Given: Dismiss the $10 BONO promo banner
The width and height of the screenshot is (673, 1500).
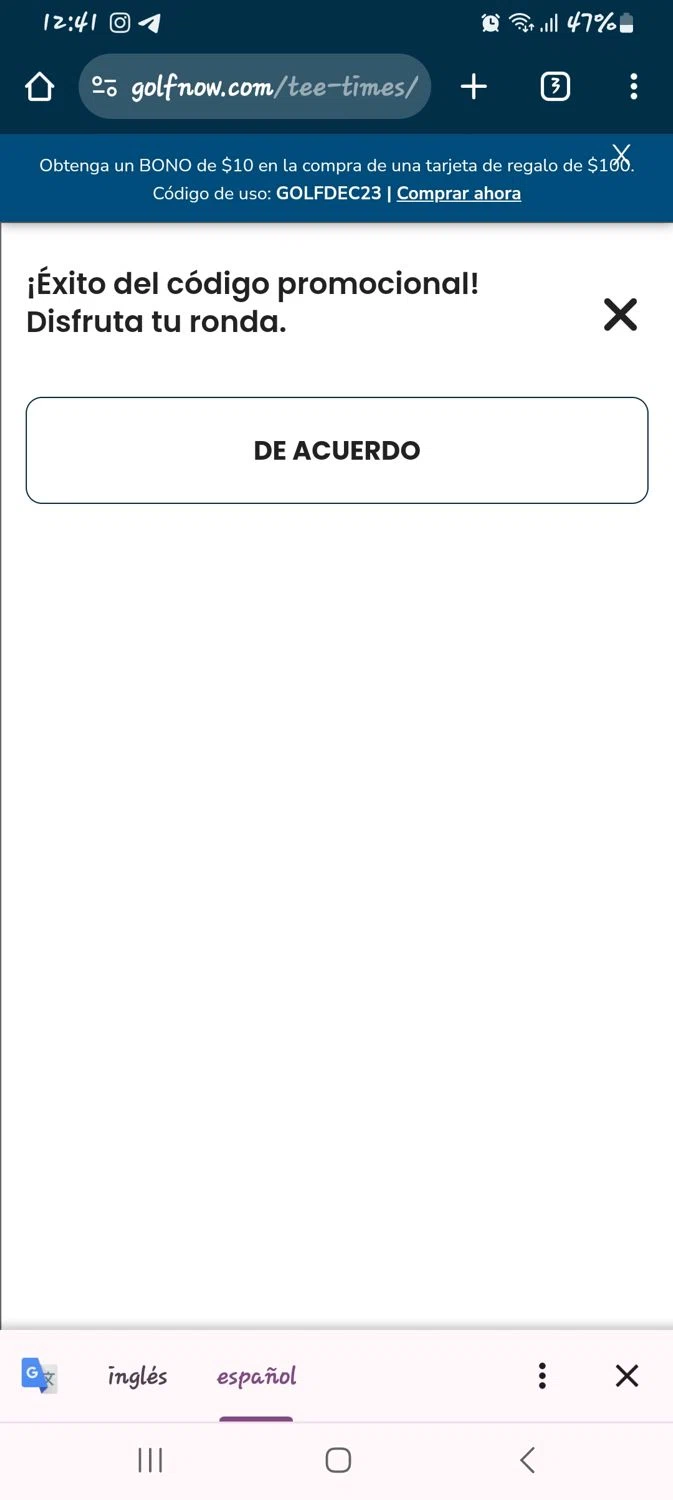Looking at the screenshot, I should 622,154.
